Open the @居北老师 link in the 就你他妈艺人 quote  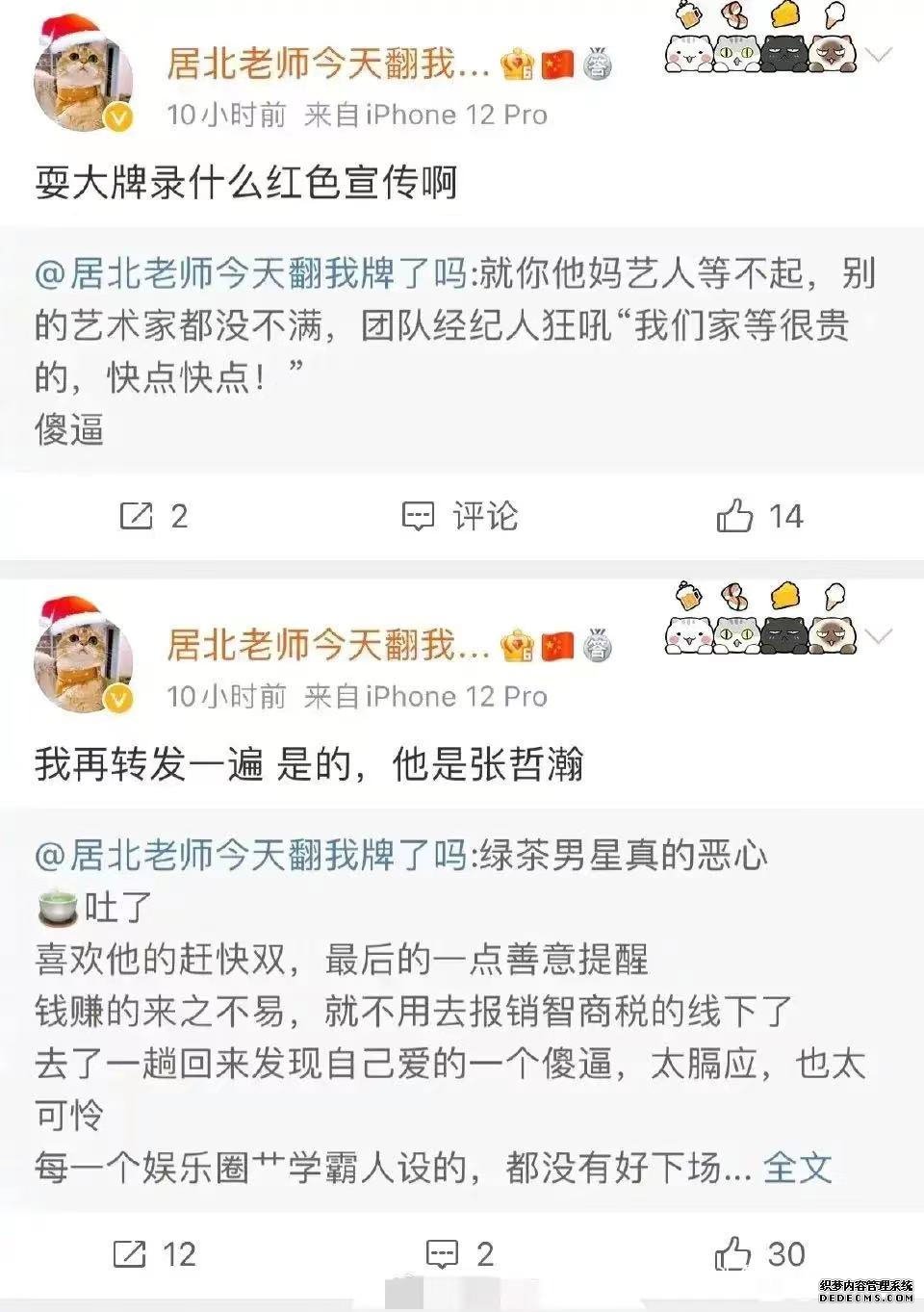(x=250, y=274)
